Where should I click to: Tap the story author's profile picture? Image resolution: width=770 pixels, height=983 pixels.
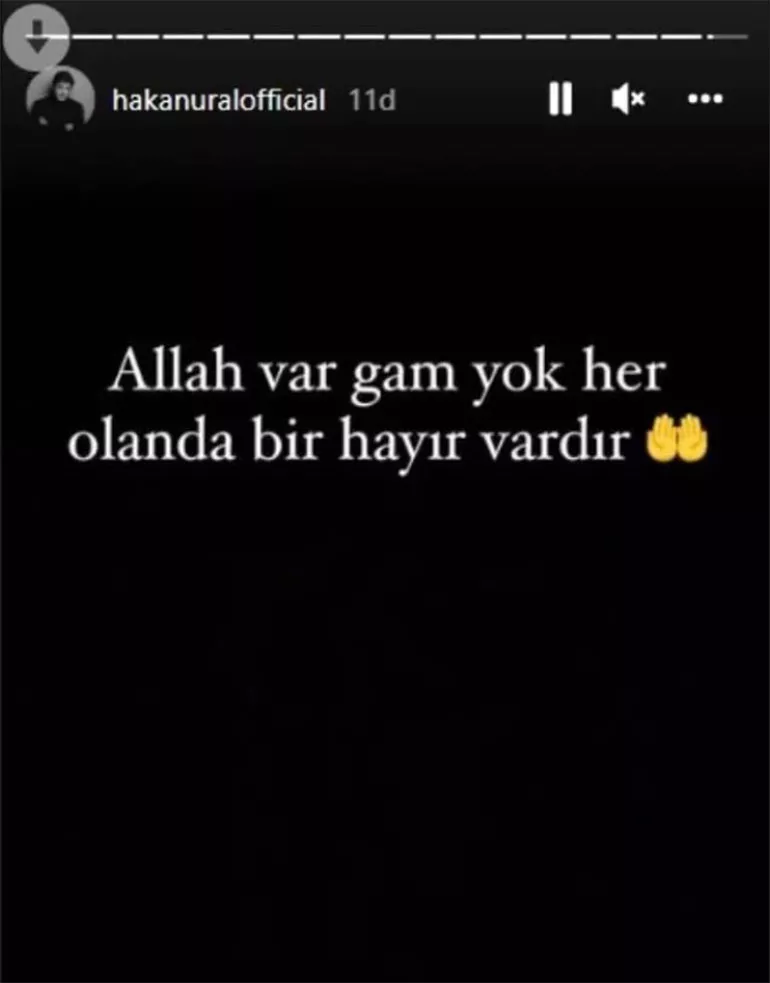pos(60,100)
